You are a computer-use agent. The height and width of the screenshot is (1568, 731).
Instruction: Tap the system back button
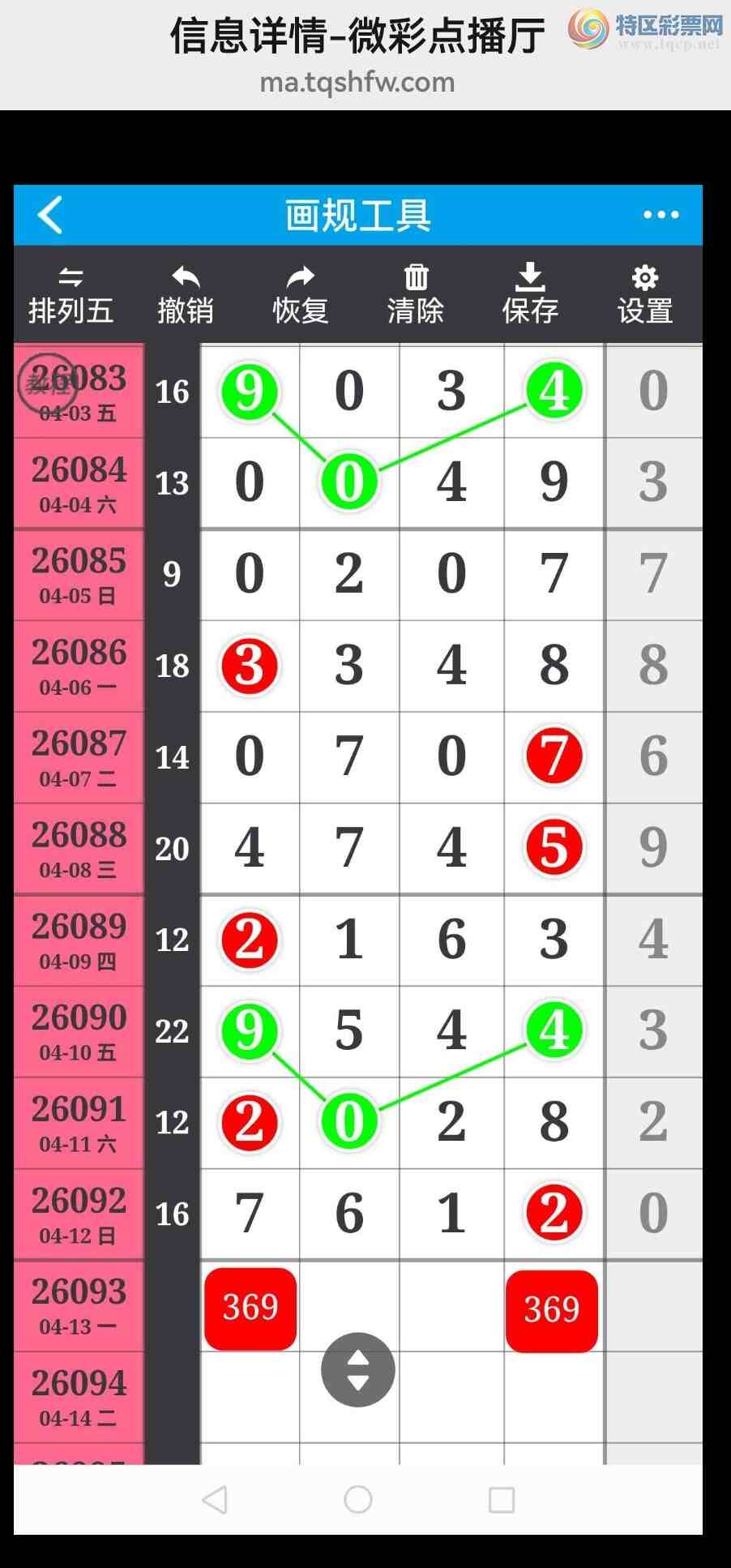point(215,1500)
